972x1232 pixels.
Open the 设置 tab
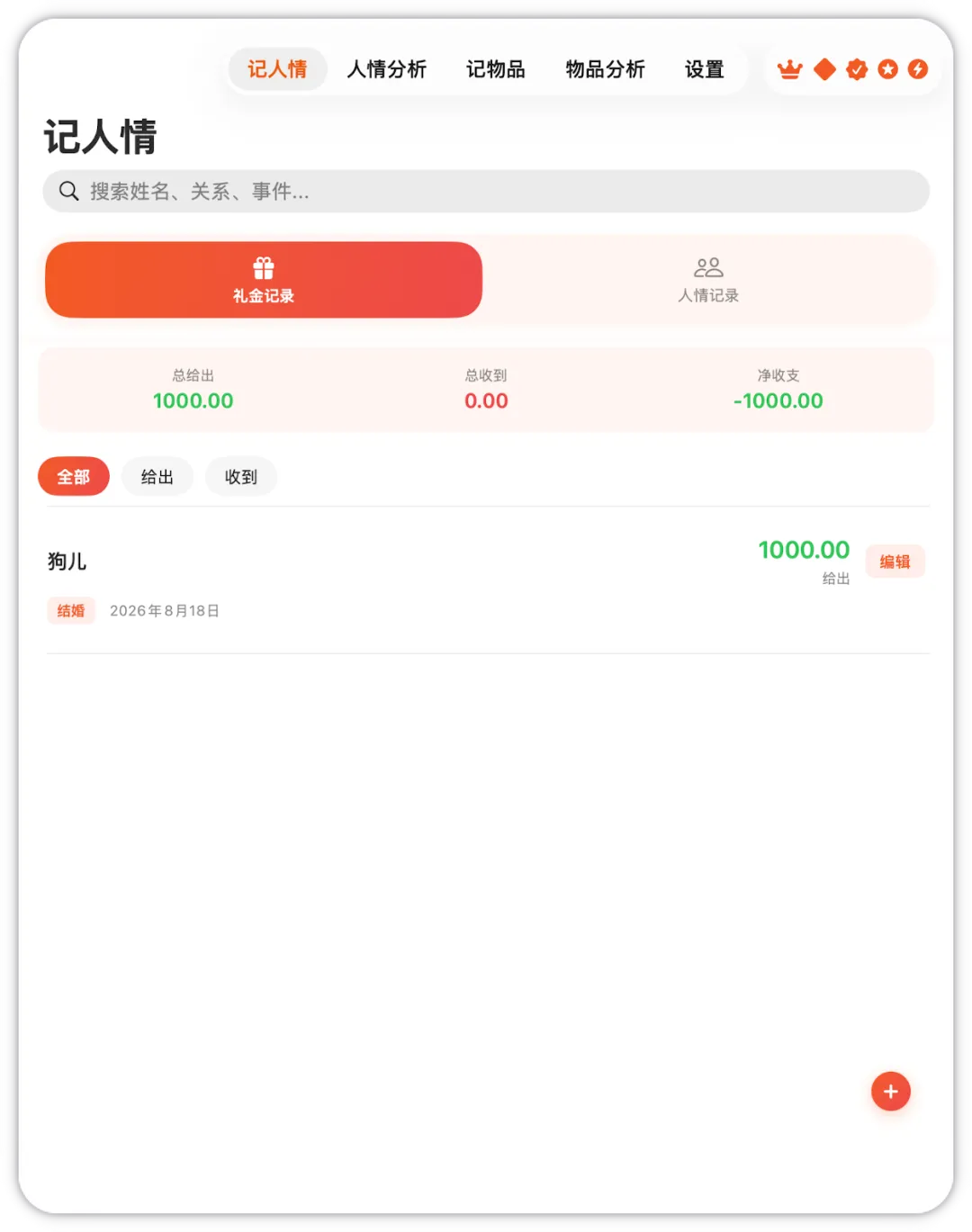coord(705,69)
